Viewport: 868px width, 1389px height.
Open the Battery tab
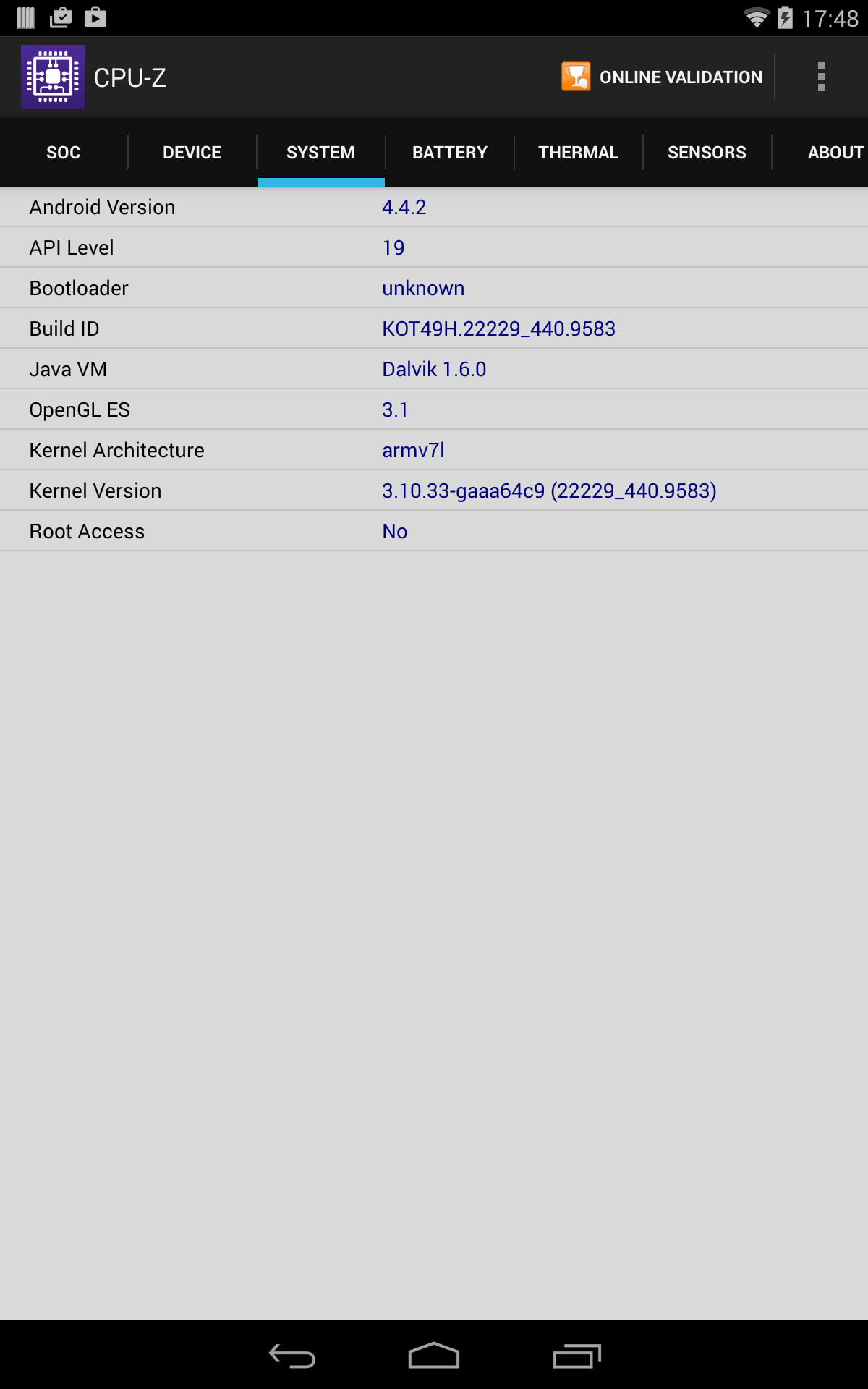pos(449,153)
